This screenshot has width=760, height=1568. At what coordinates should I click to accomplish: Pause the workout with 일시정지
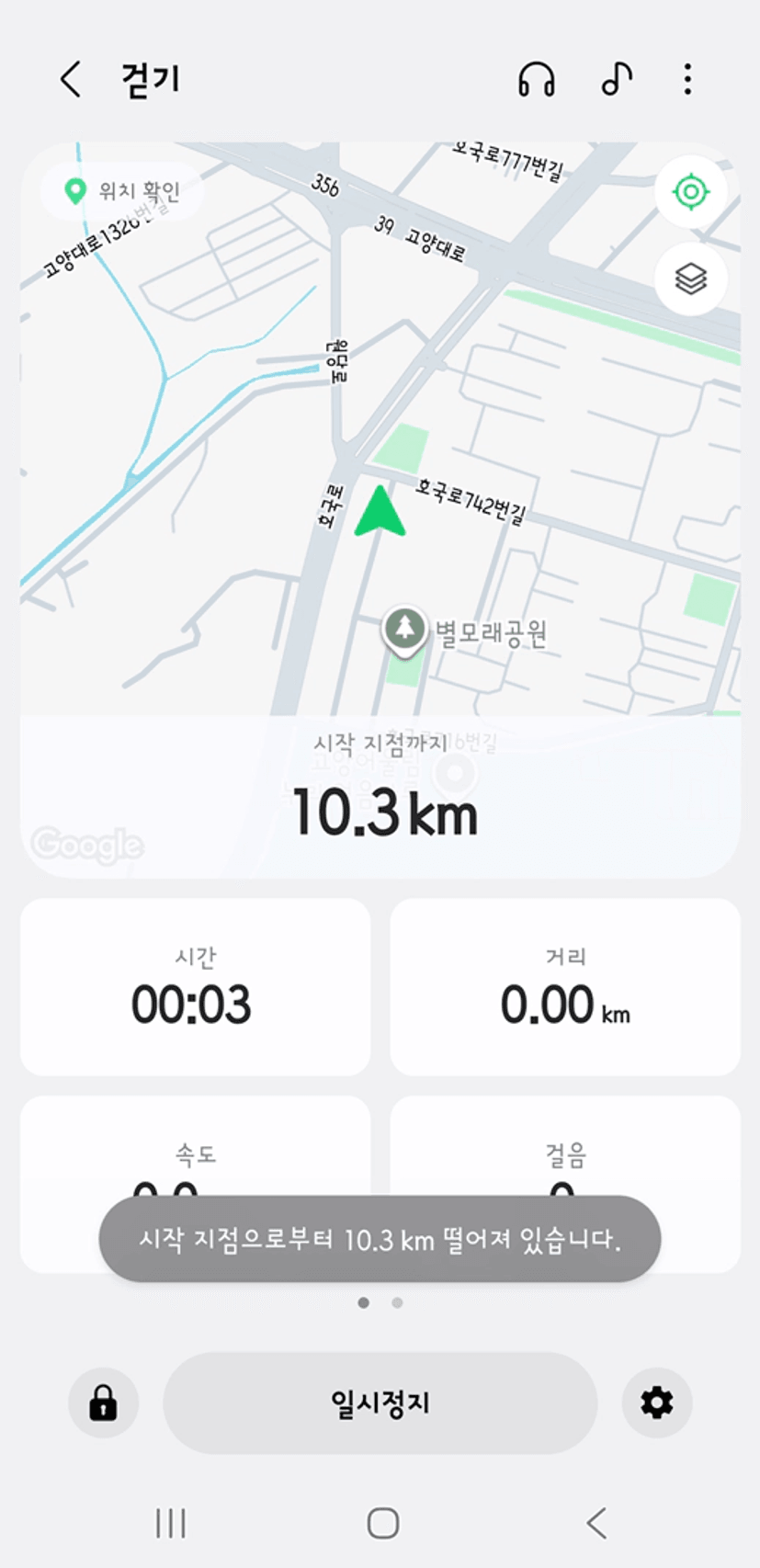380,1403
